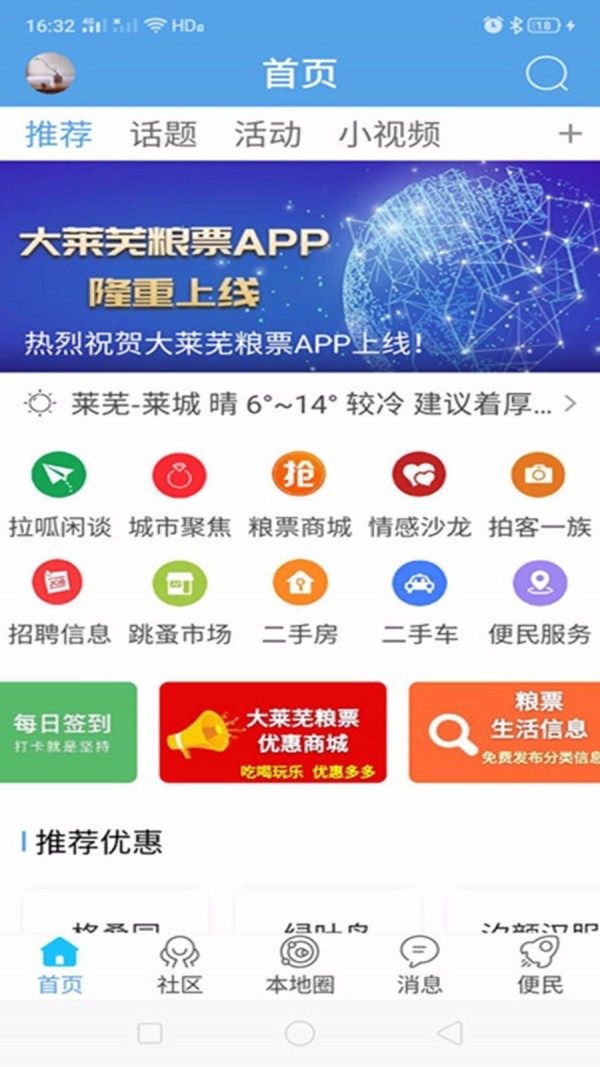Switch to 社区 in bottom navigation
The image size is (600, 1067).
tap(180, 966)
